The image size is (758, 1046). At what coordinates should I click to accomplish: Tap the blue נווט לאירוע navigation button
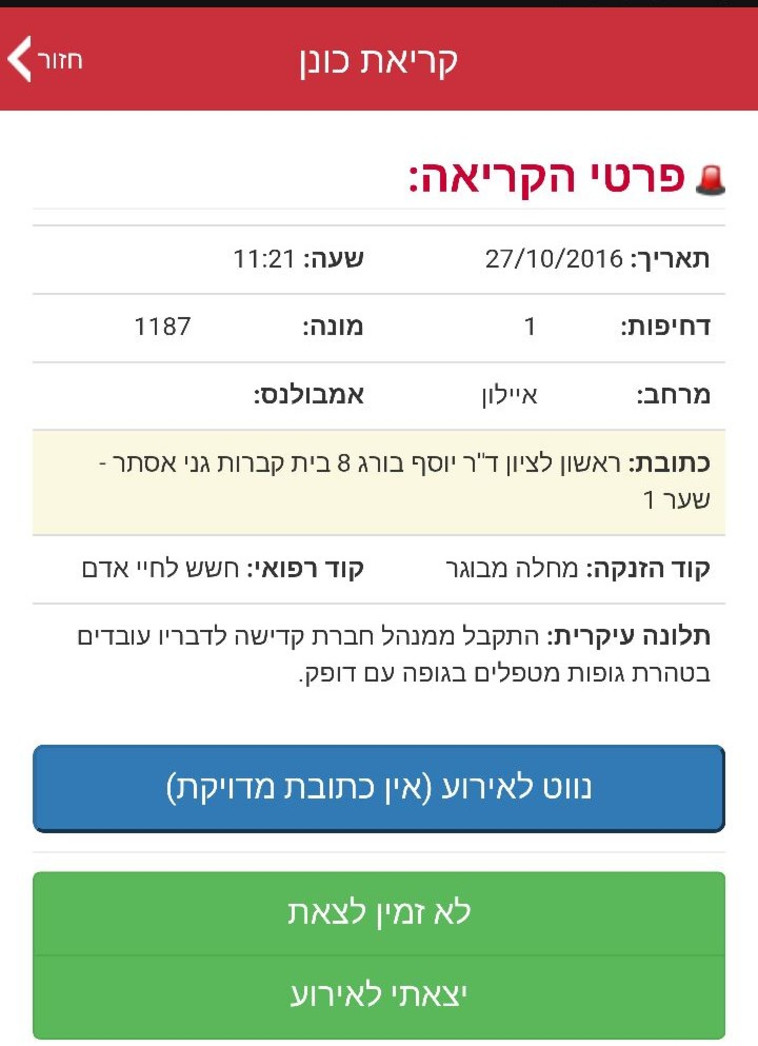379,787
